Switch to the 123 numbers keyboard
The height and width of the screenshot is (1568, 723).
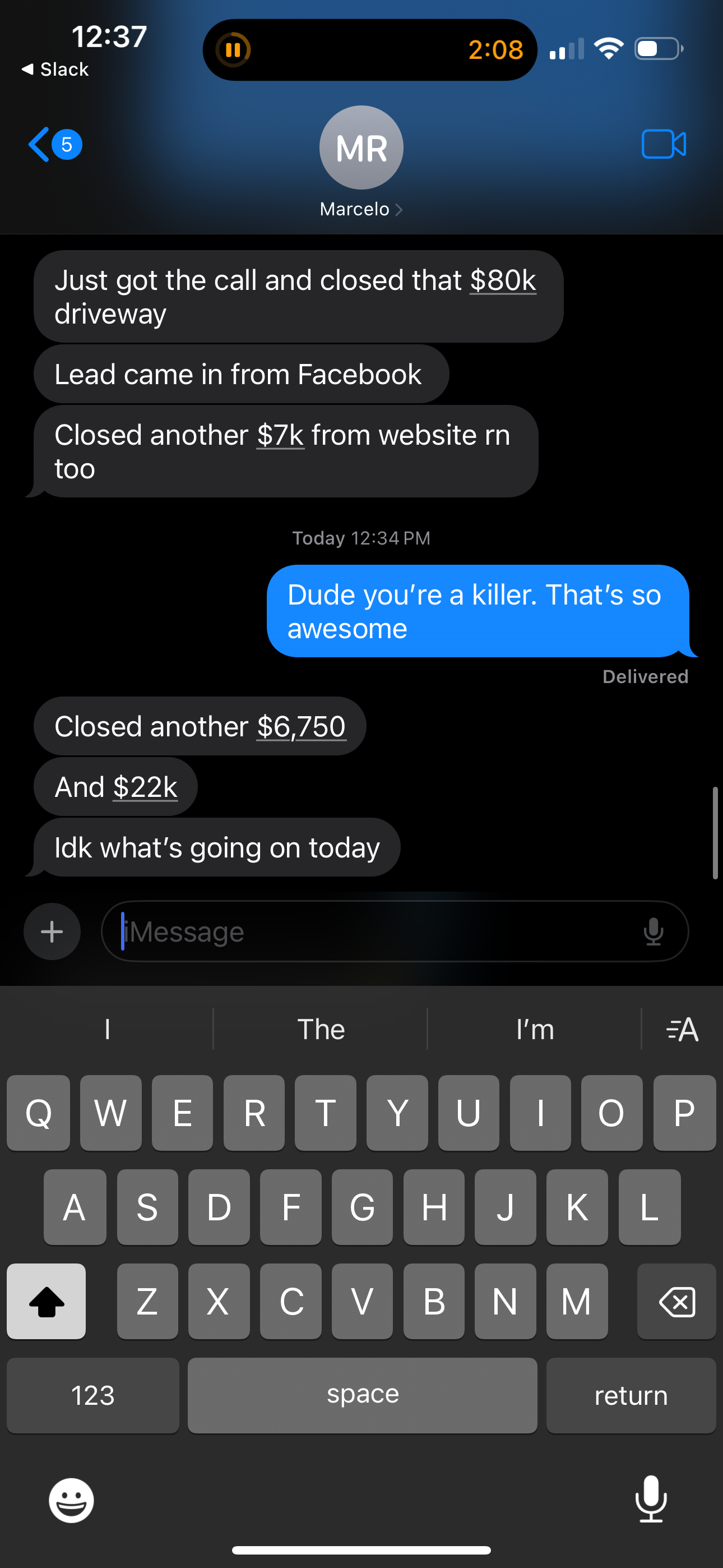[x=92, y=1395]
